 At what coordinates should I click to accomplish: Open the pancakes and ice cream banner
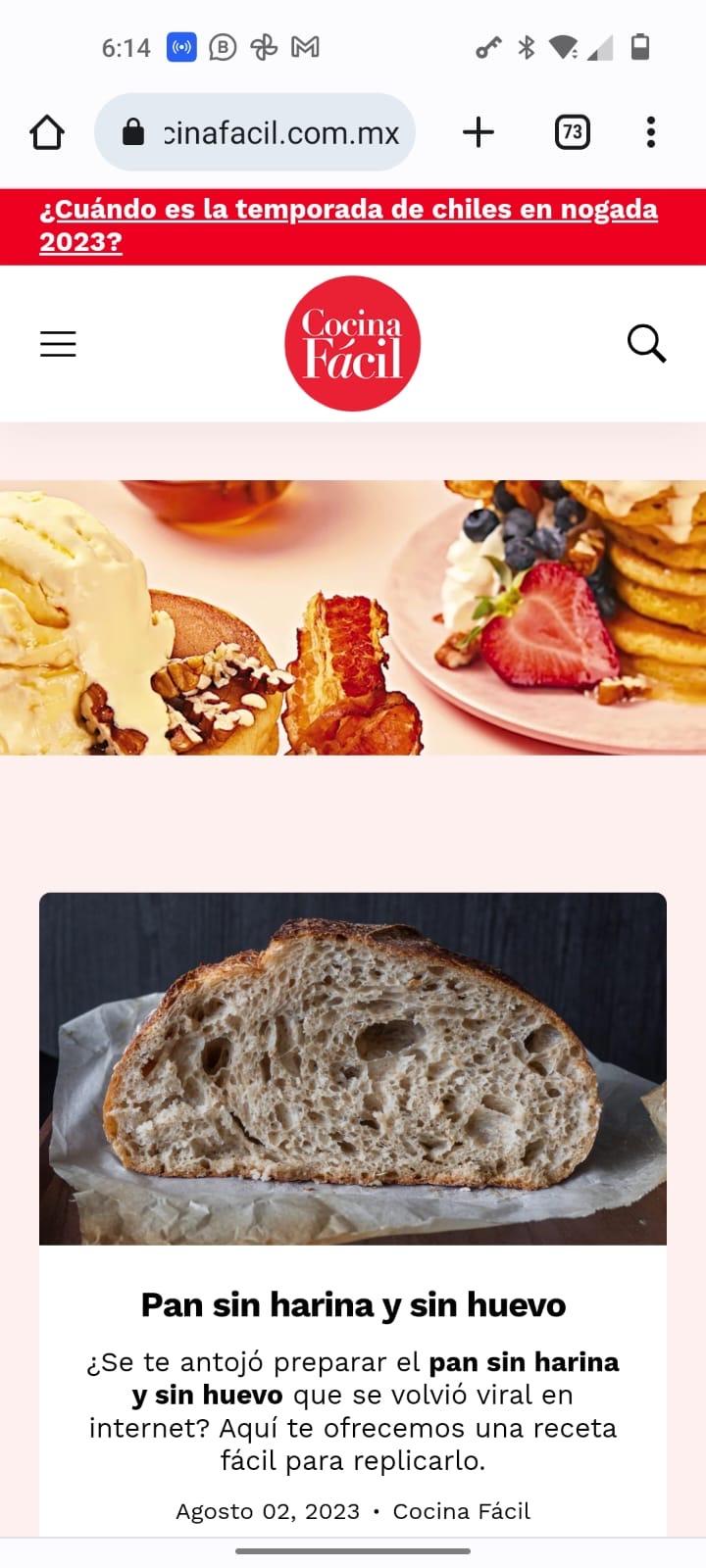353,617
